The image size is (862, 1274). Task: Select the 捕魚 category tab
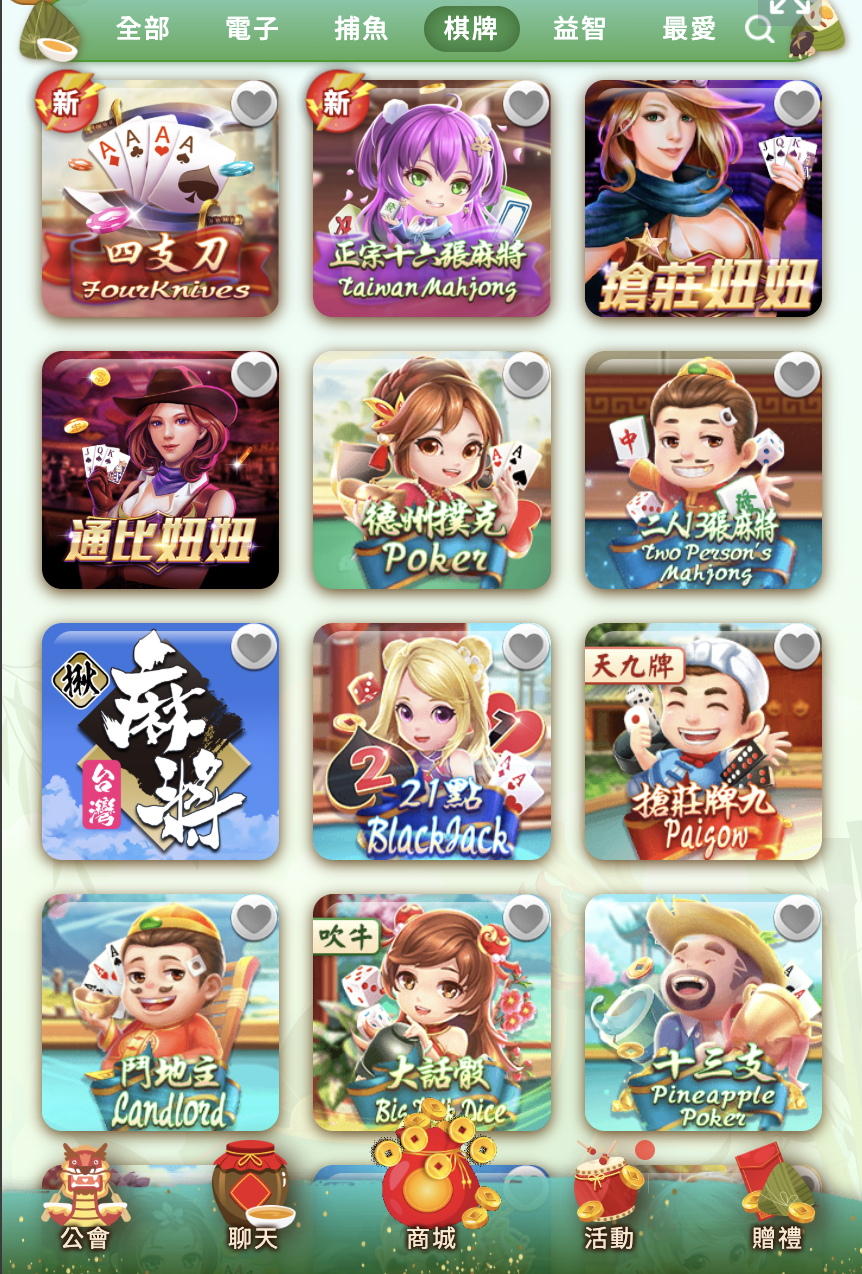point(361,29)
